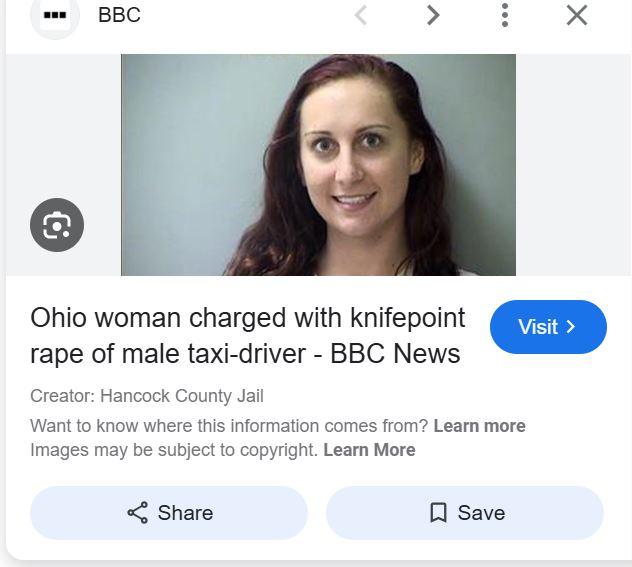Image resolution: width=632 pixels, height=567 pixels.
Task: Save this image to collections
Action: coord(465,513)
